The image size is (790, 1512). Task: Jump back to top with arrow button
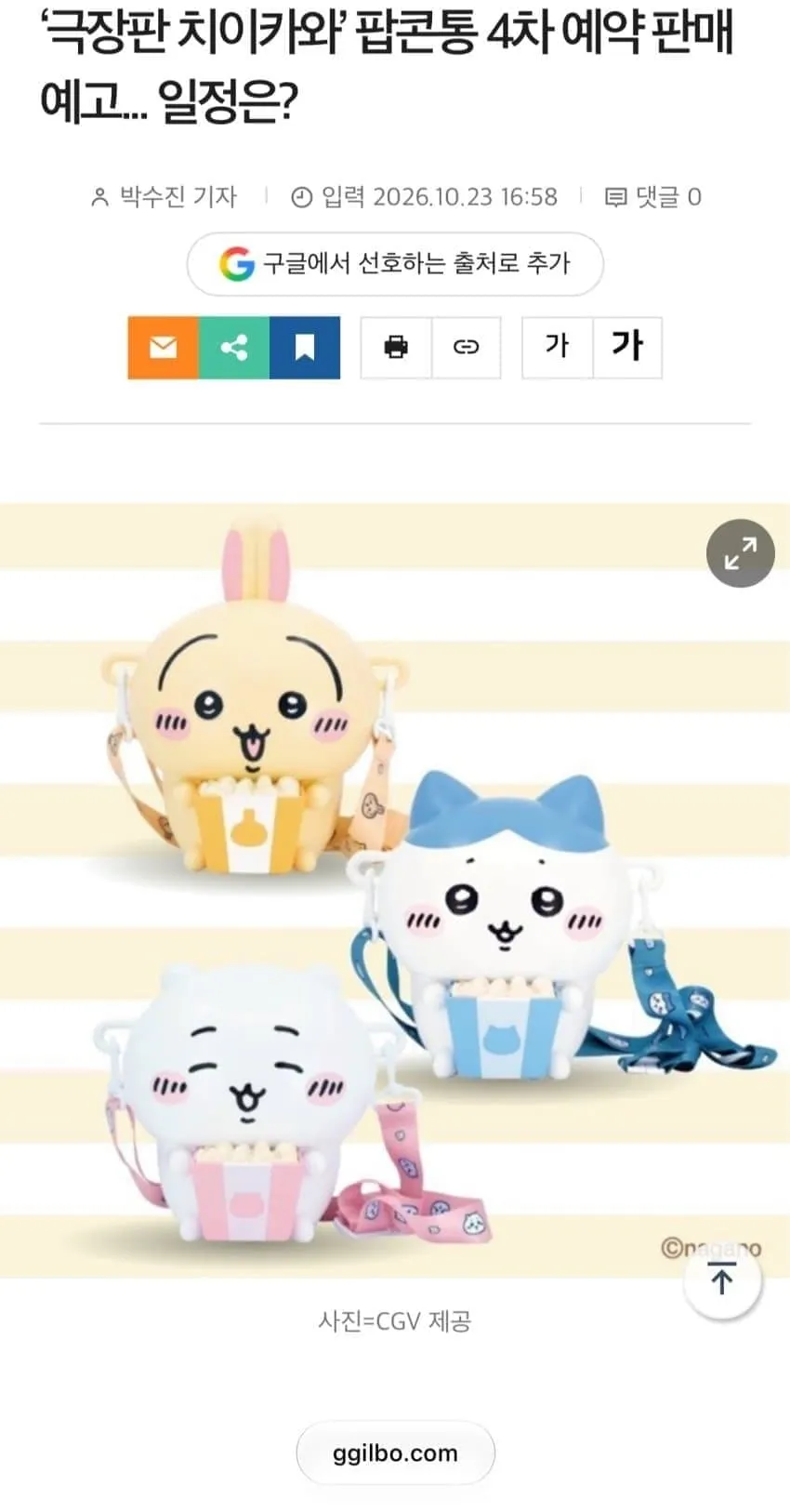(x=722, y=1280)
